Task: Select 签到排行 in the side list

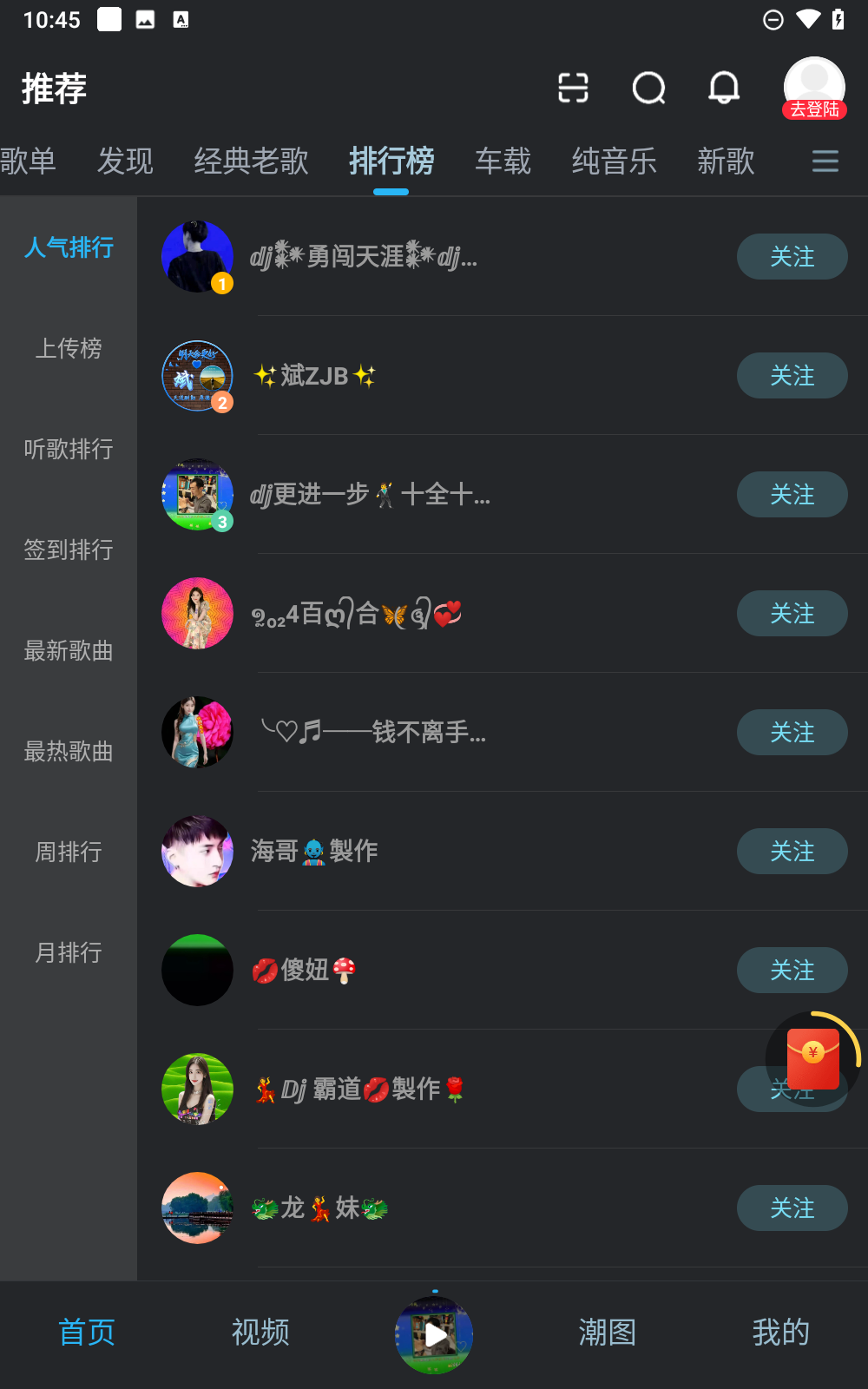Action: tap(69, 550)
